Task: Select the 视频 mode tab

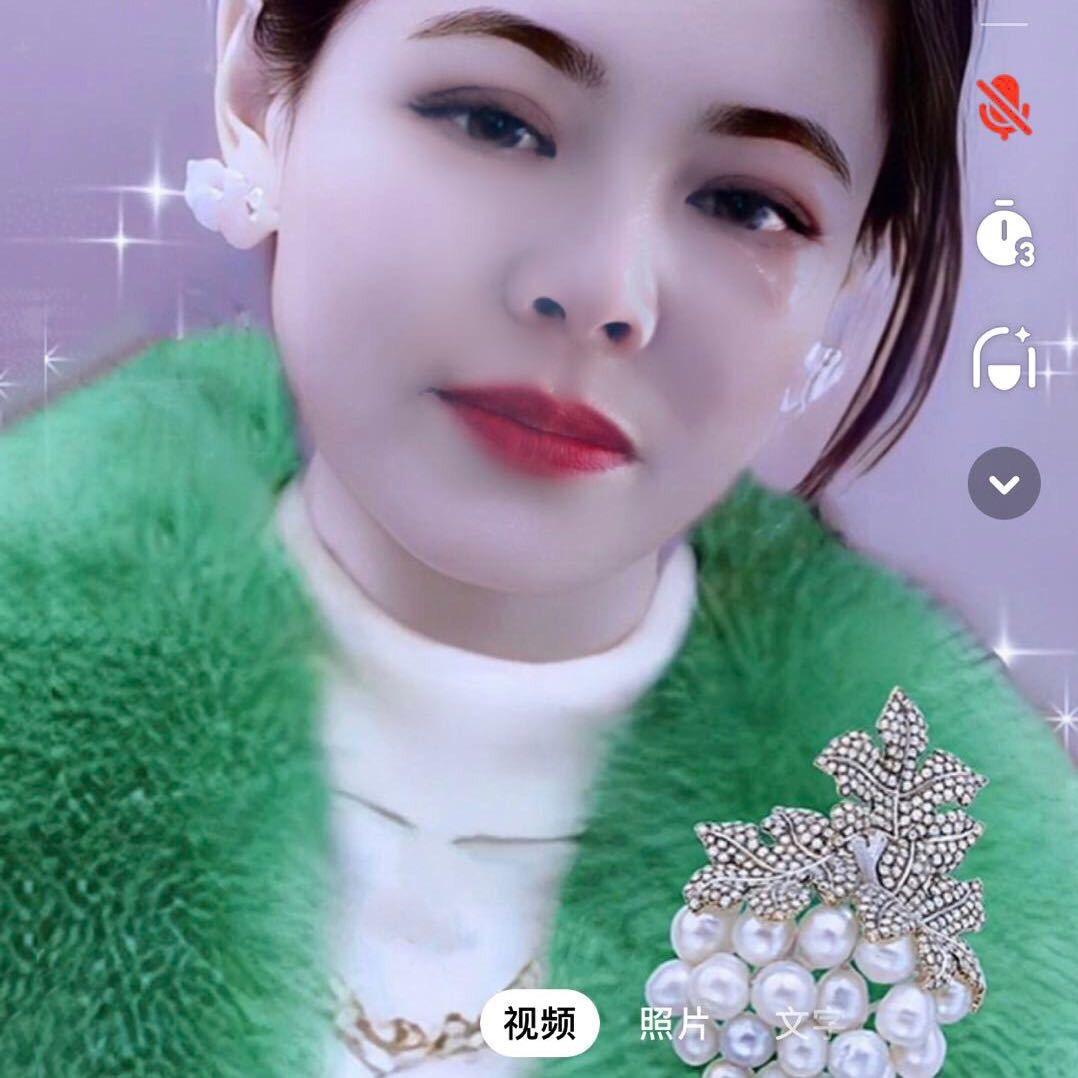Action: click(x=540, y=1024)
